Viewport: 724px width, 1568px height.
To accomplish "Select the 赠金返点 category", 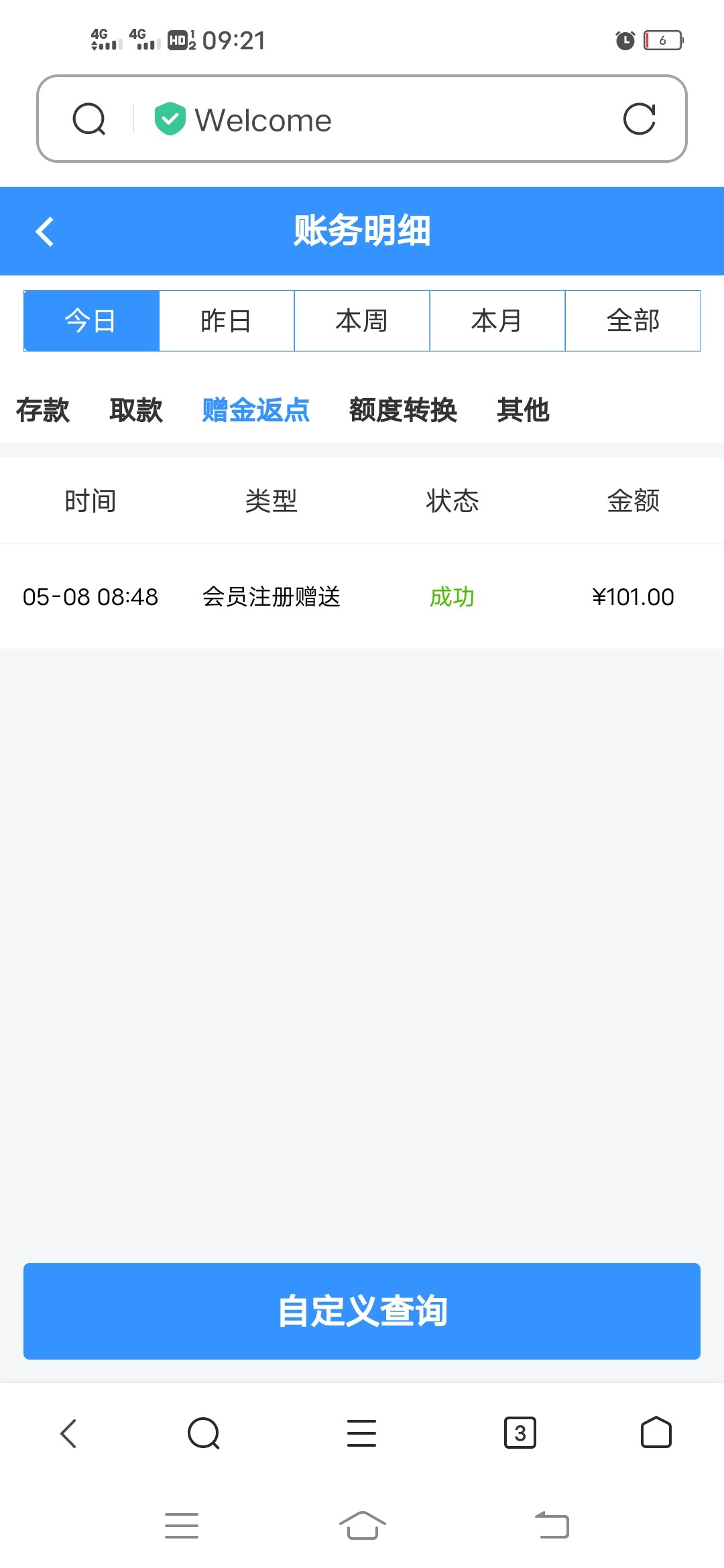I will (x=255, y=410).
